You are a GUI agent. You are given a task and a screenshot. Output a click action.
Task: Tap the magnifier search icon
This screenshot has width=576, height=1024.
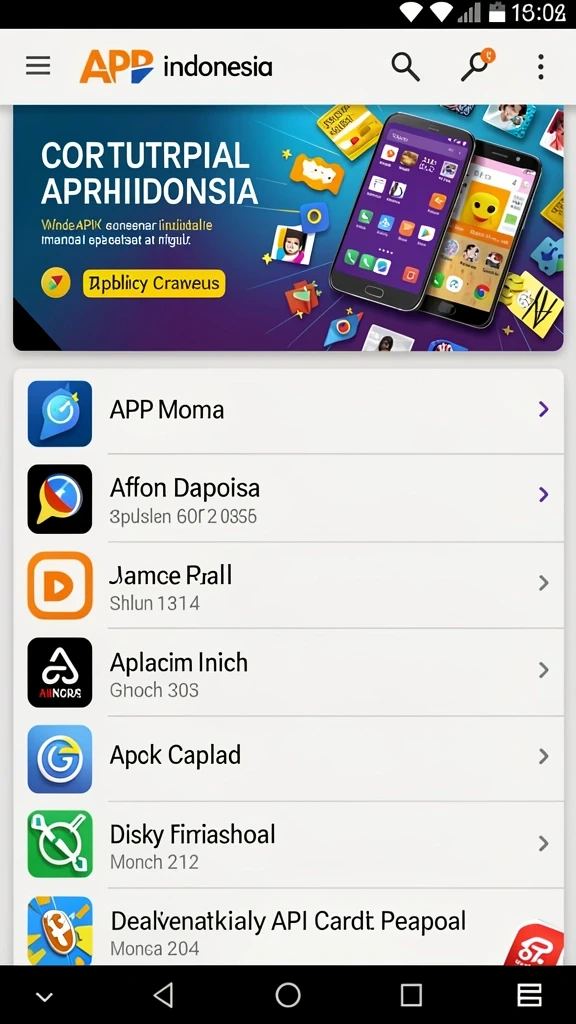pos(405,67)
